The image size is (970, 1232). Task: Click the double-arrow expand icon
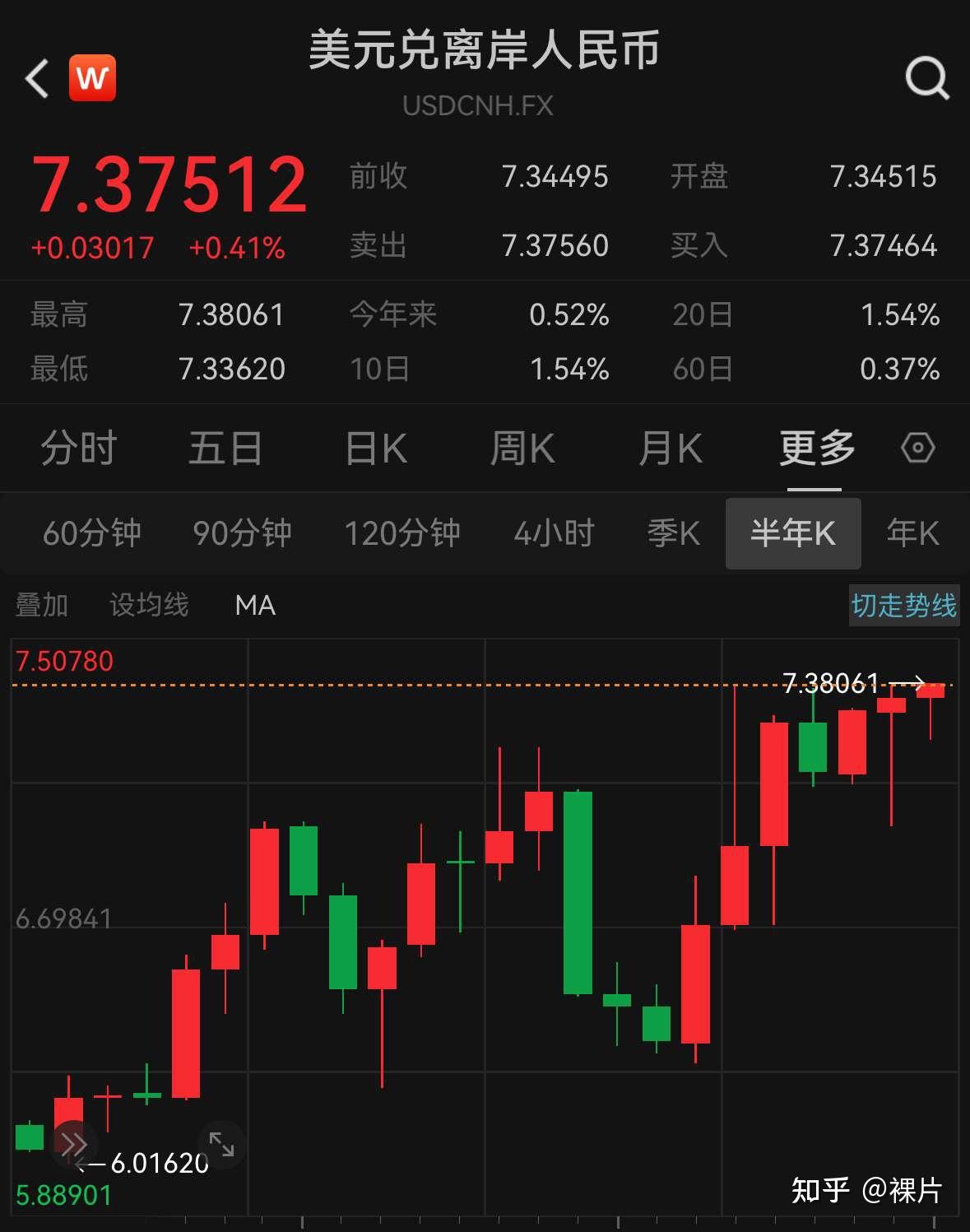point(74,1144)
